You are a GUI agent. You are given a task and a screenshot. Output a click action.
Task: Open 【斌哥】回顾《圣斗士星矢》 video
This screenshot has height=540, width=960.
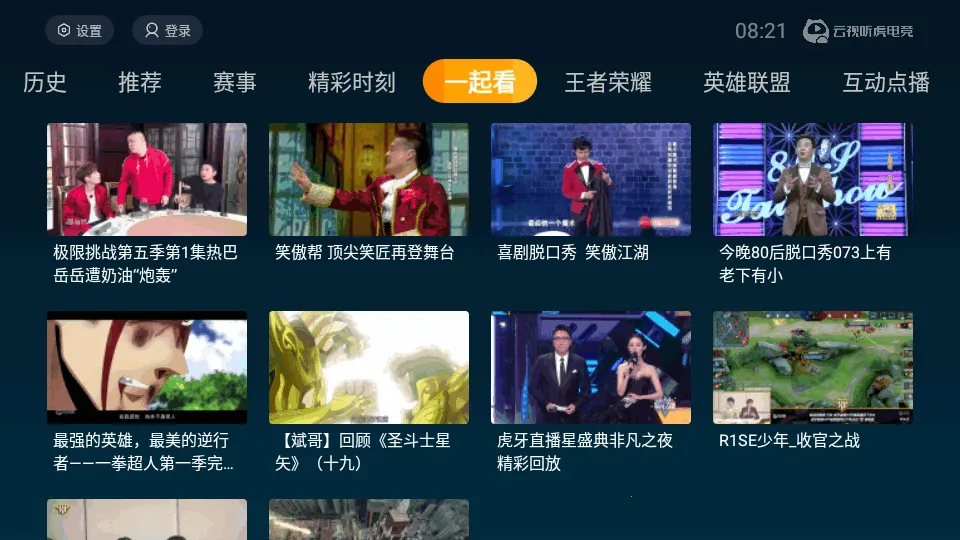tap(369, 368)
